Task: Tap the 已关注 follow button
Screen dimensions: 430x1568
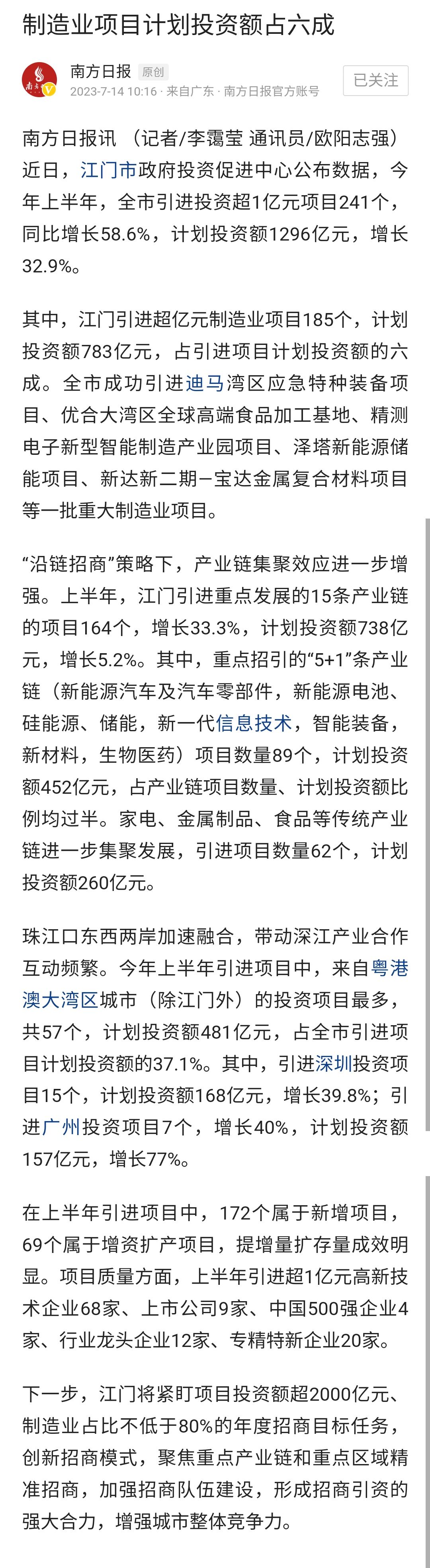Action: click(x=375, y=80)
